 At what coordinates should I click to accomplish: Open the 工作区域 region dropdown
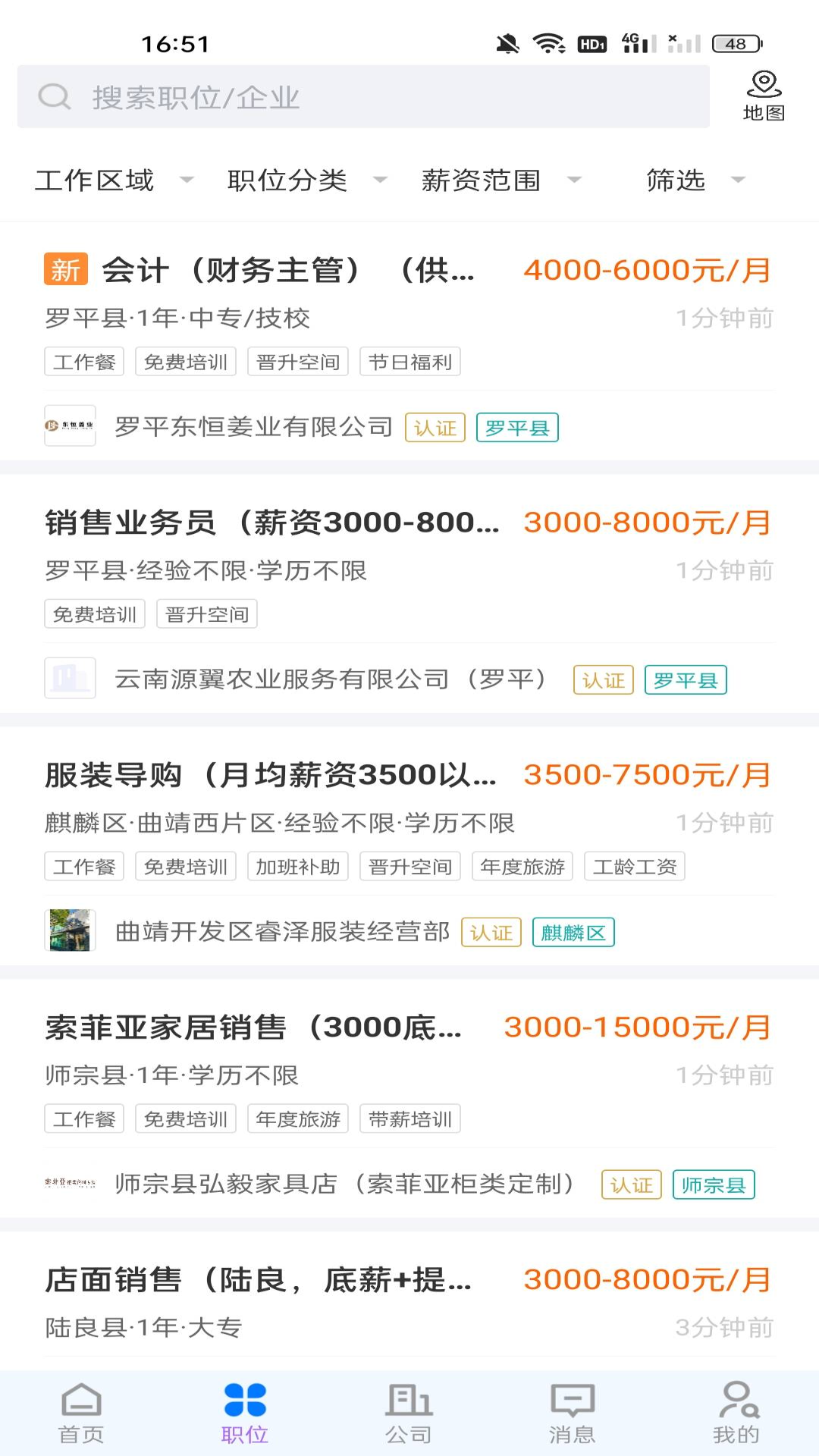coord(112,180)
